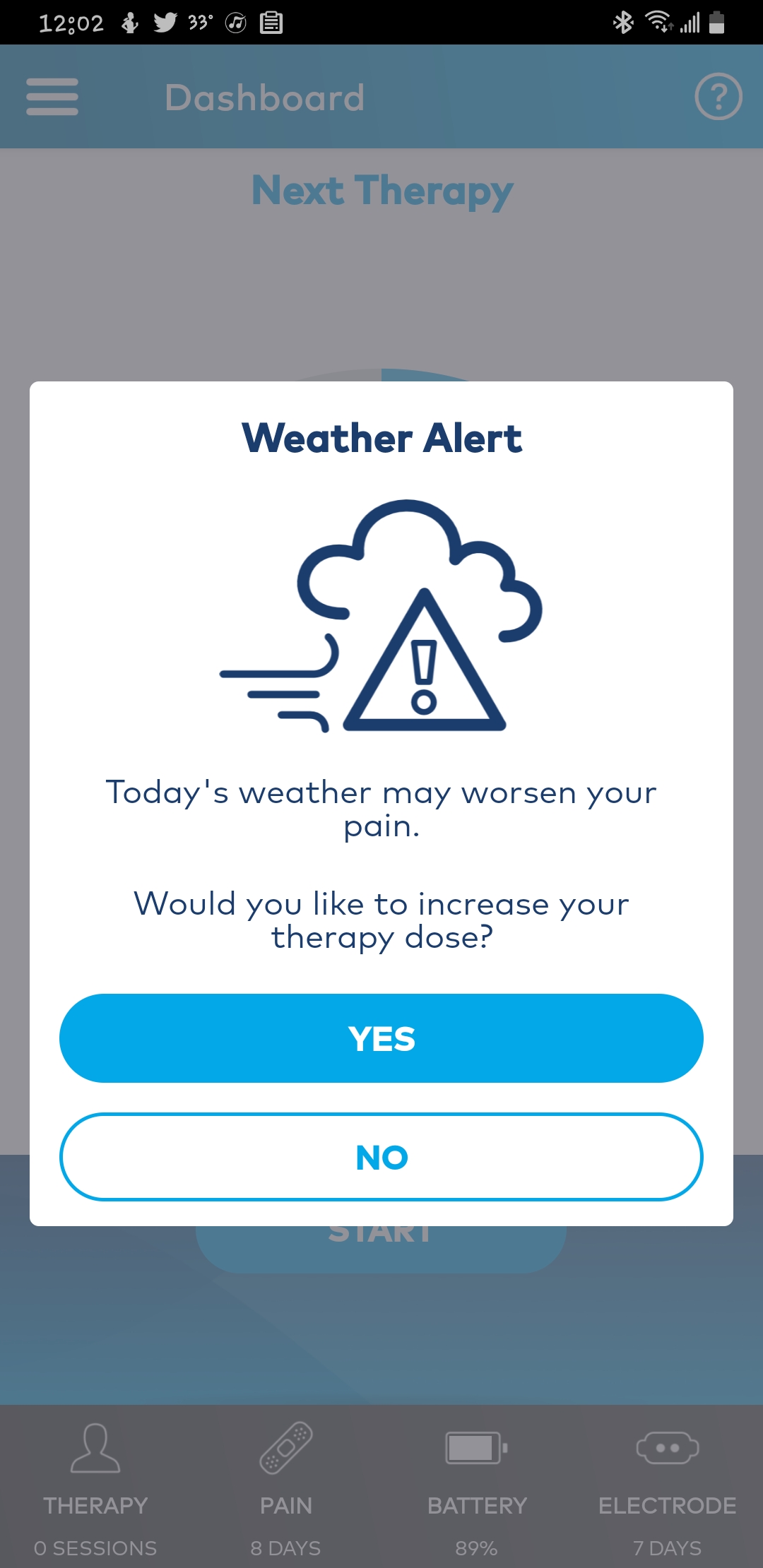Image resolution: width=763 pixels, height=1568 pixels.
Task: Decline dose increase with NO
Action: click(x=381, y=1157)
